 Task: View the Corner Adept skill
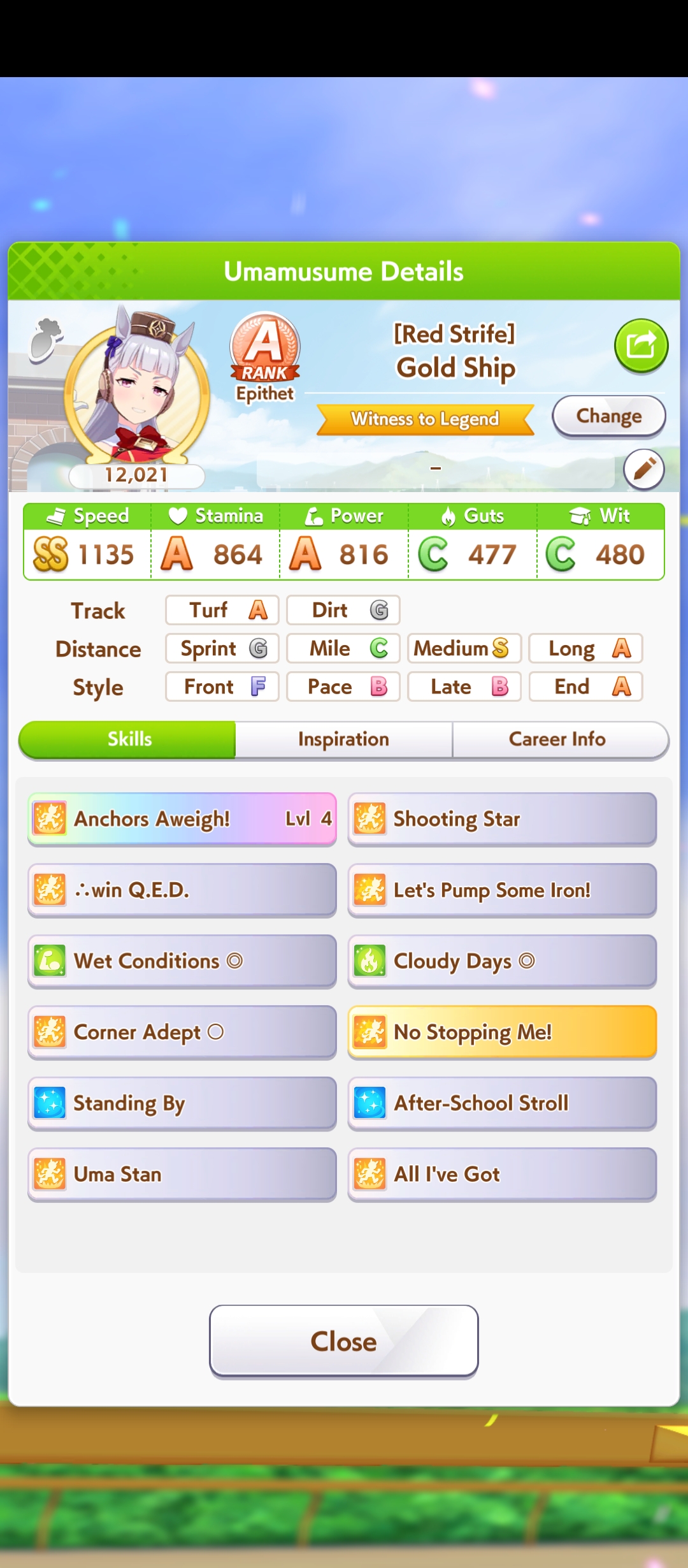pyautogui.click(x=182, y=1033)
